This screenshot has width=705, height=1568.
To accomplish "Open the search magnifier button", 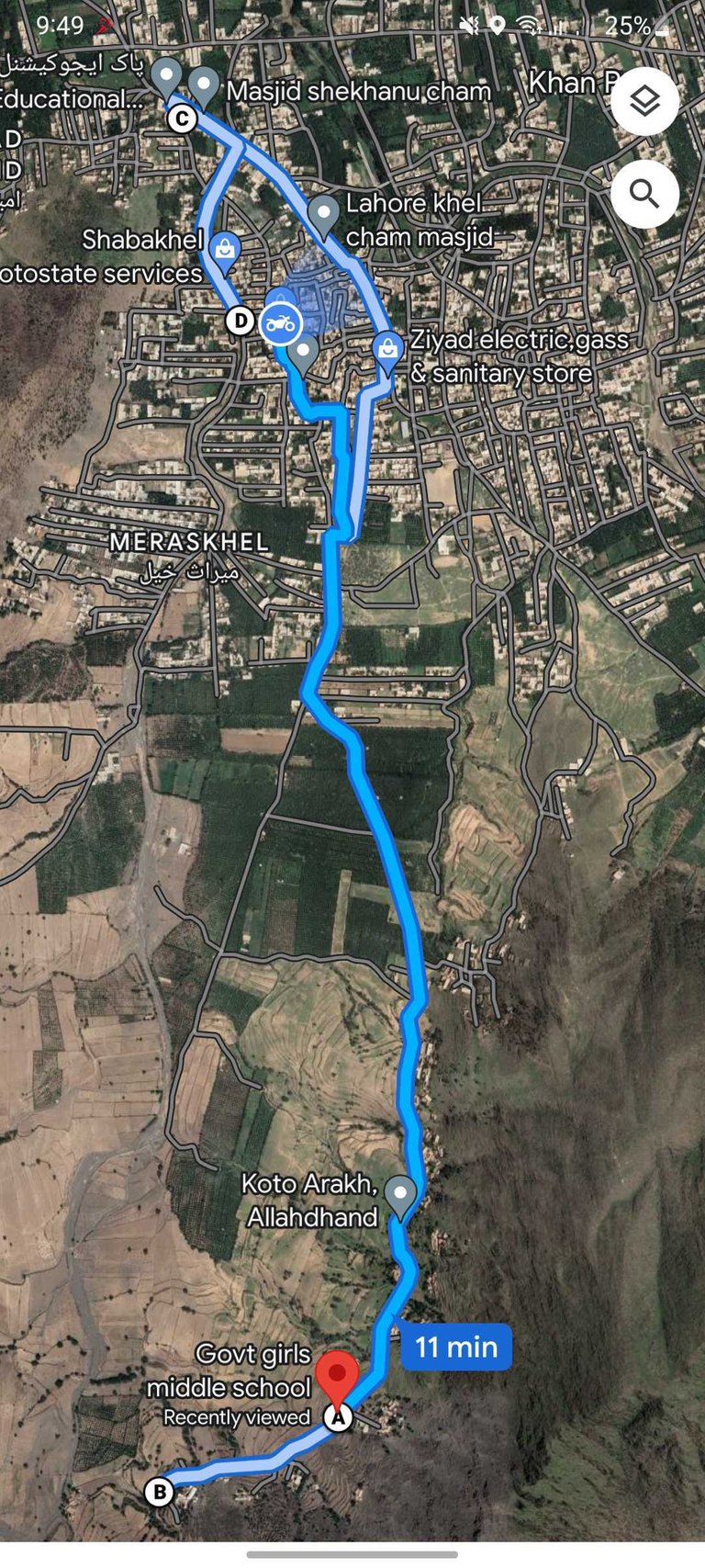I will (x=644, y=194).
